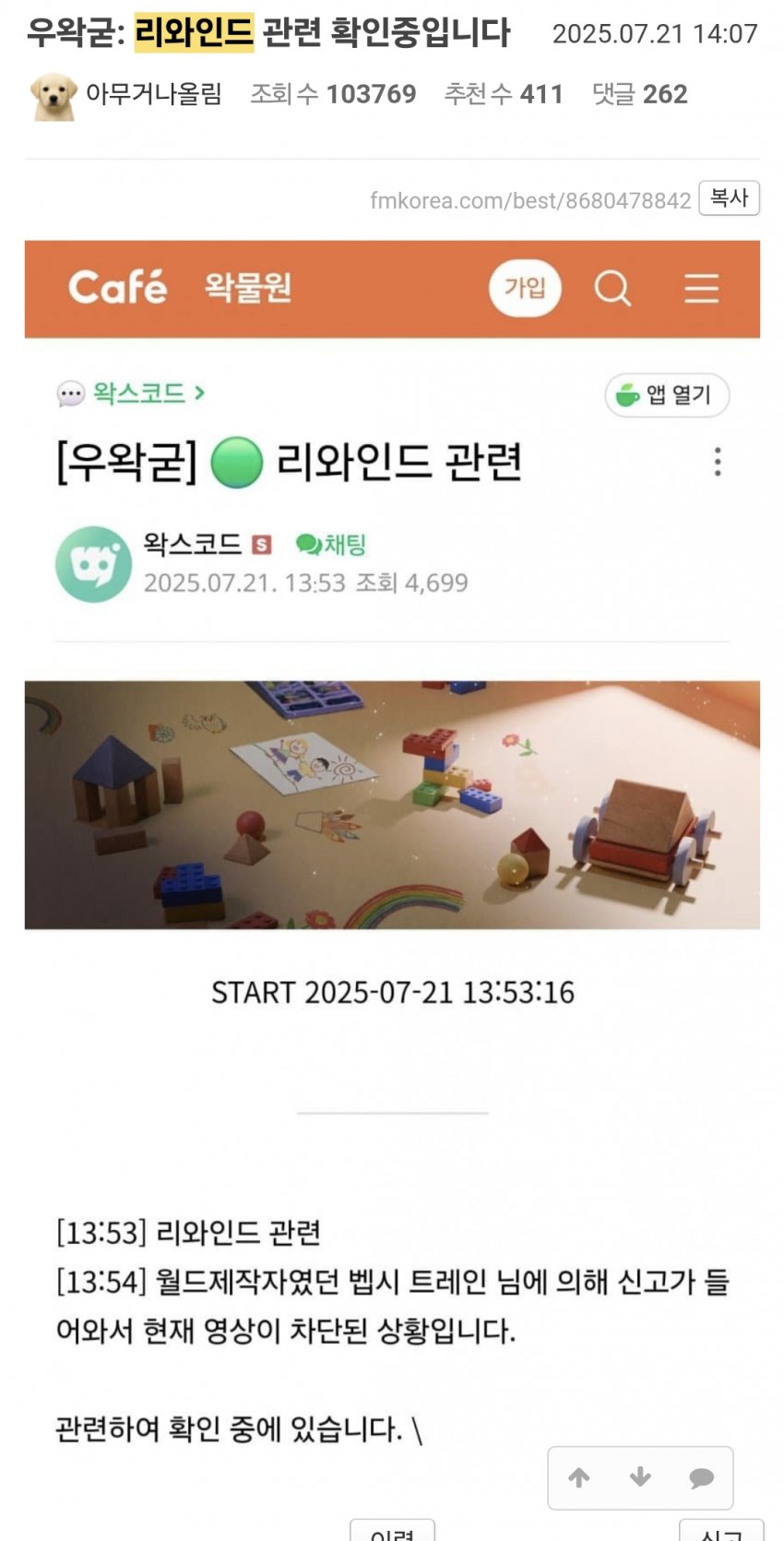Jump to top with the up arrow
This screenshot has width=784, height=1541.
[579, 1477]
